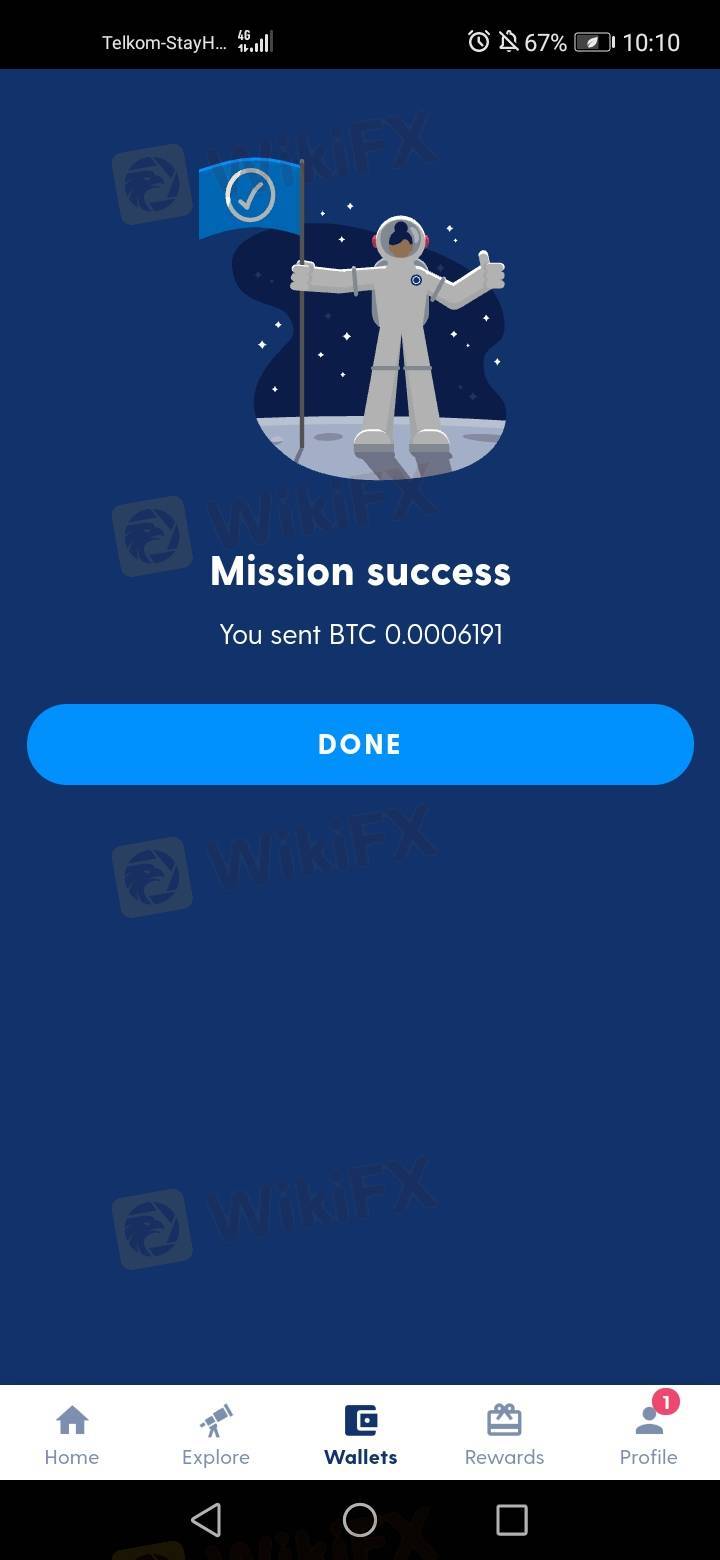The height and width of the screenshot is (1560, 720).
Task: Open the Wallets tab
Action: pyautogui.click(x=360, y=1434)
